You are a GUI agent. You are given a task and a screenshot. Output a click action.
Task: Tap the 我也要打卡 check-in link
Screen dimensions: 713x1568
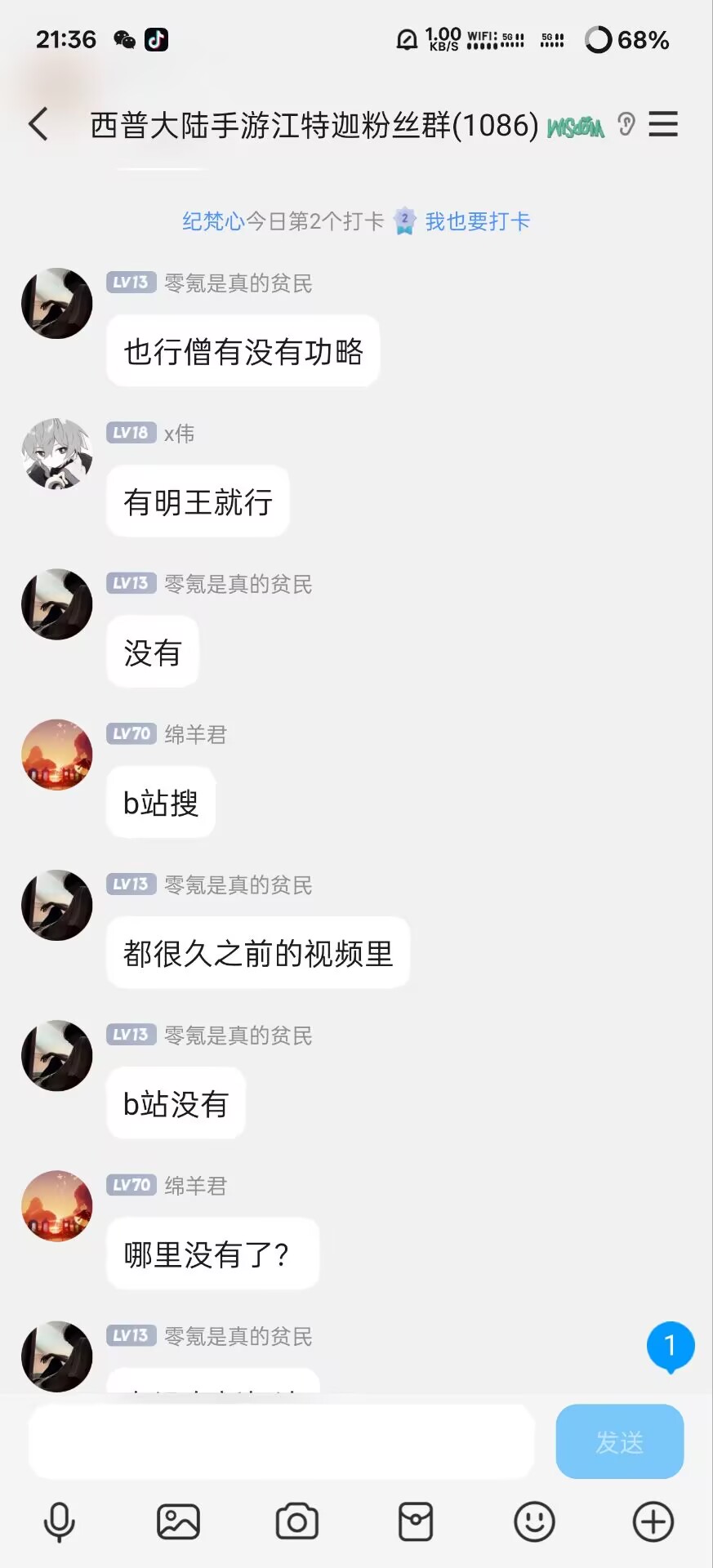(x=478, y=221)
